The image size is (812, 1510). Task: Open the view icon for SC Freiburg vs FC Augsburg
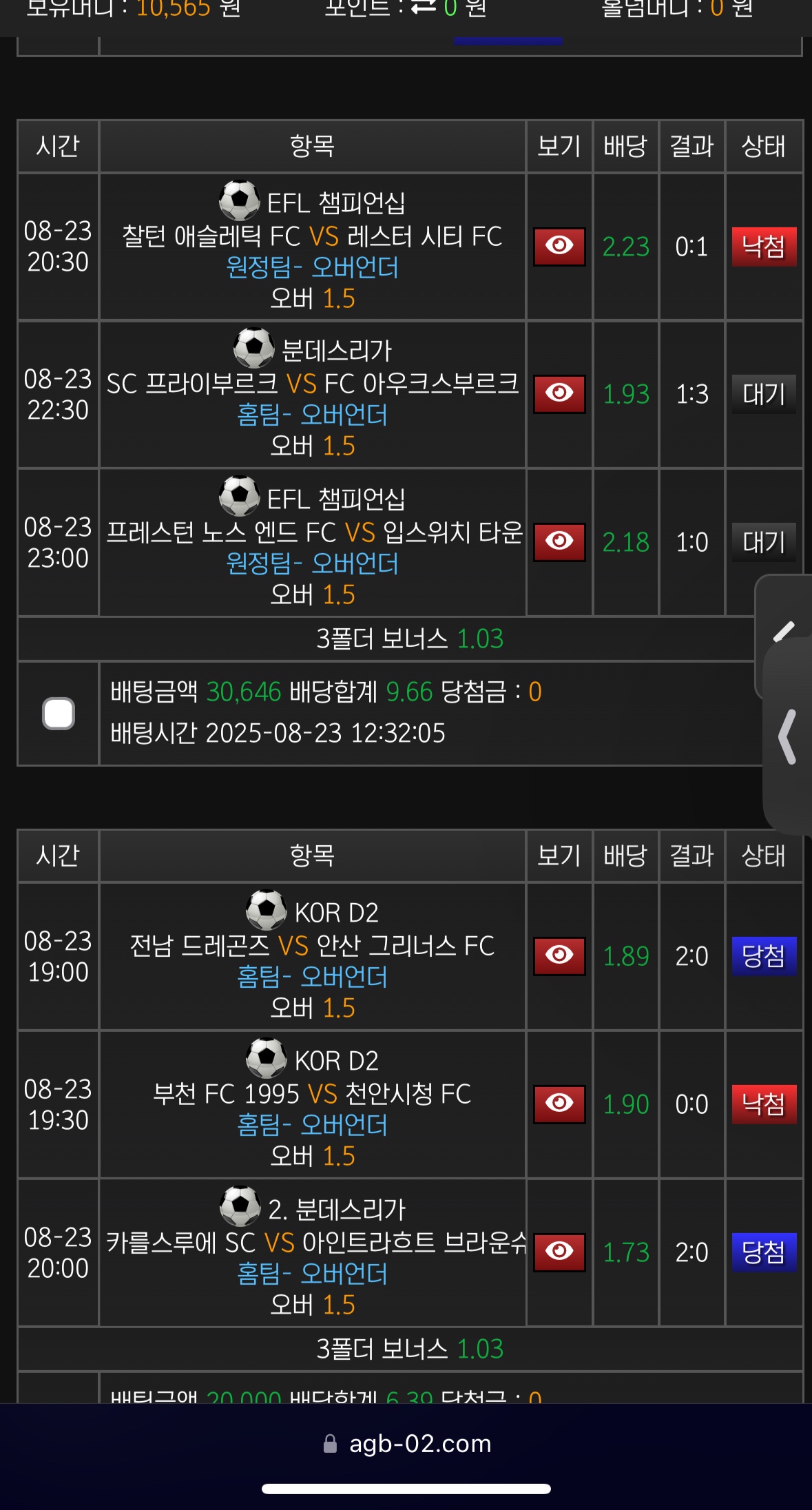point(559,393)
